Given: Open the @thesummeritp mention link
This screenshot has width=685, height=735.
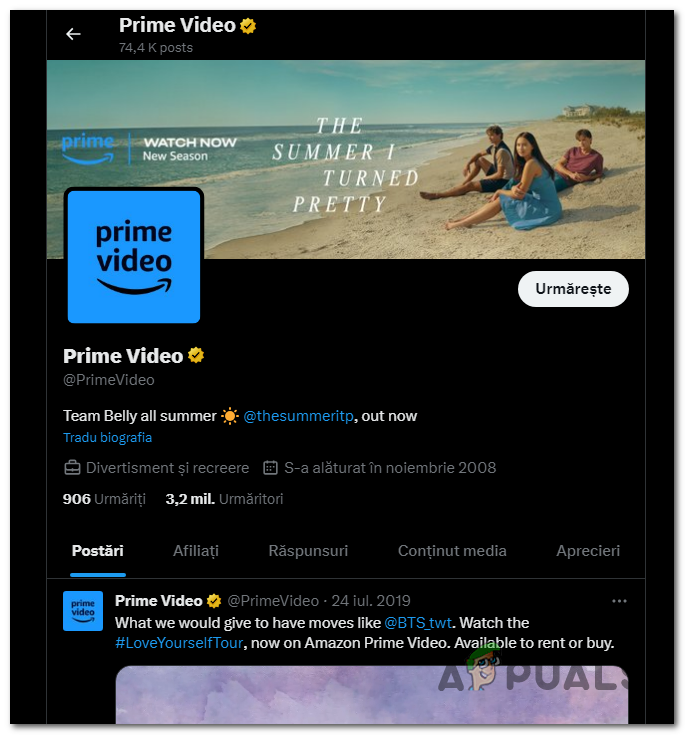Looking at the screenshot, I should 299,416.
